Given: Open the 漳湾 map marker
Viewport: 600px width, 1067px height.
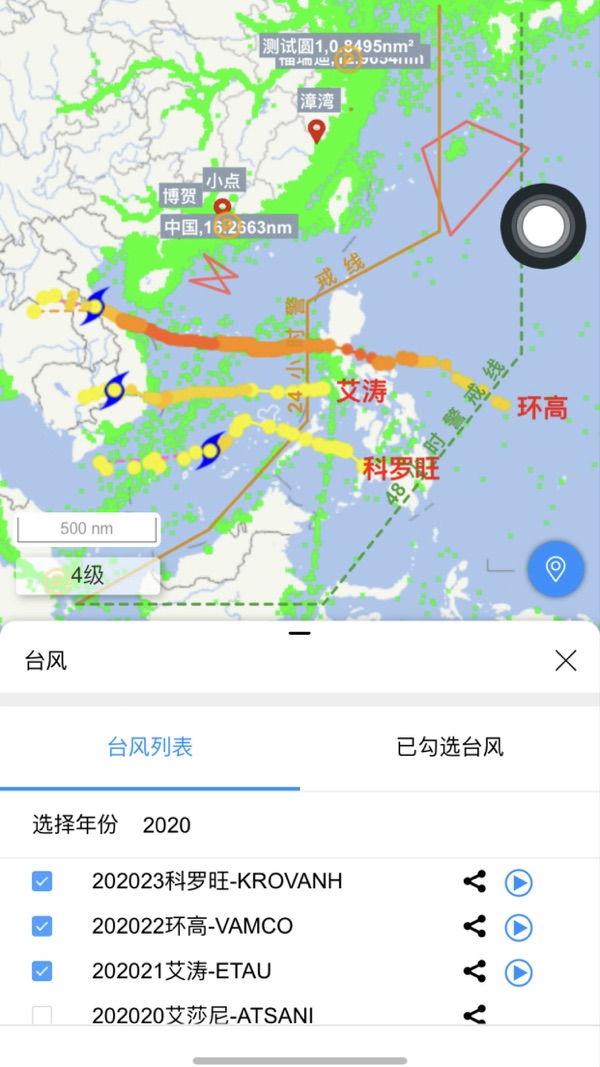Looking at the screenshot, I should pos(317,130).
